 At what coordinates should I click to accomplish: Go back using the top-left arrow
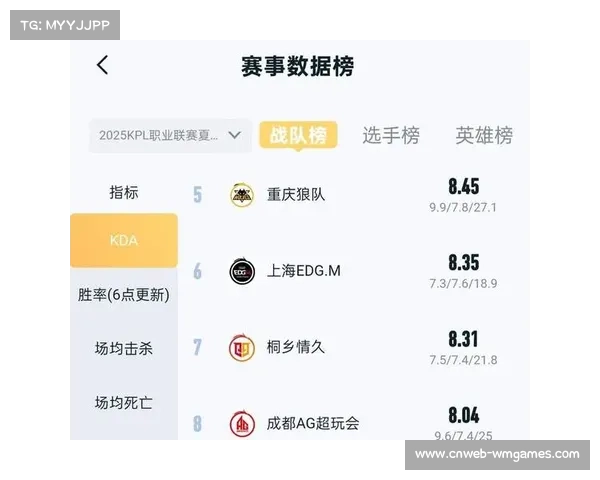click(x=102, y=65)
